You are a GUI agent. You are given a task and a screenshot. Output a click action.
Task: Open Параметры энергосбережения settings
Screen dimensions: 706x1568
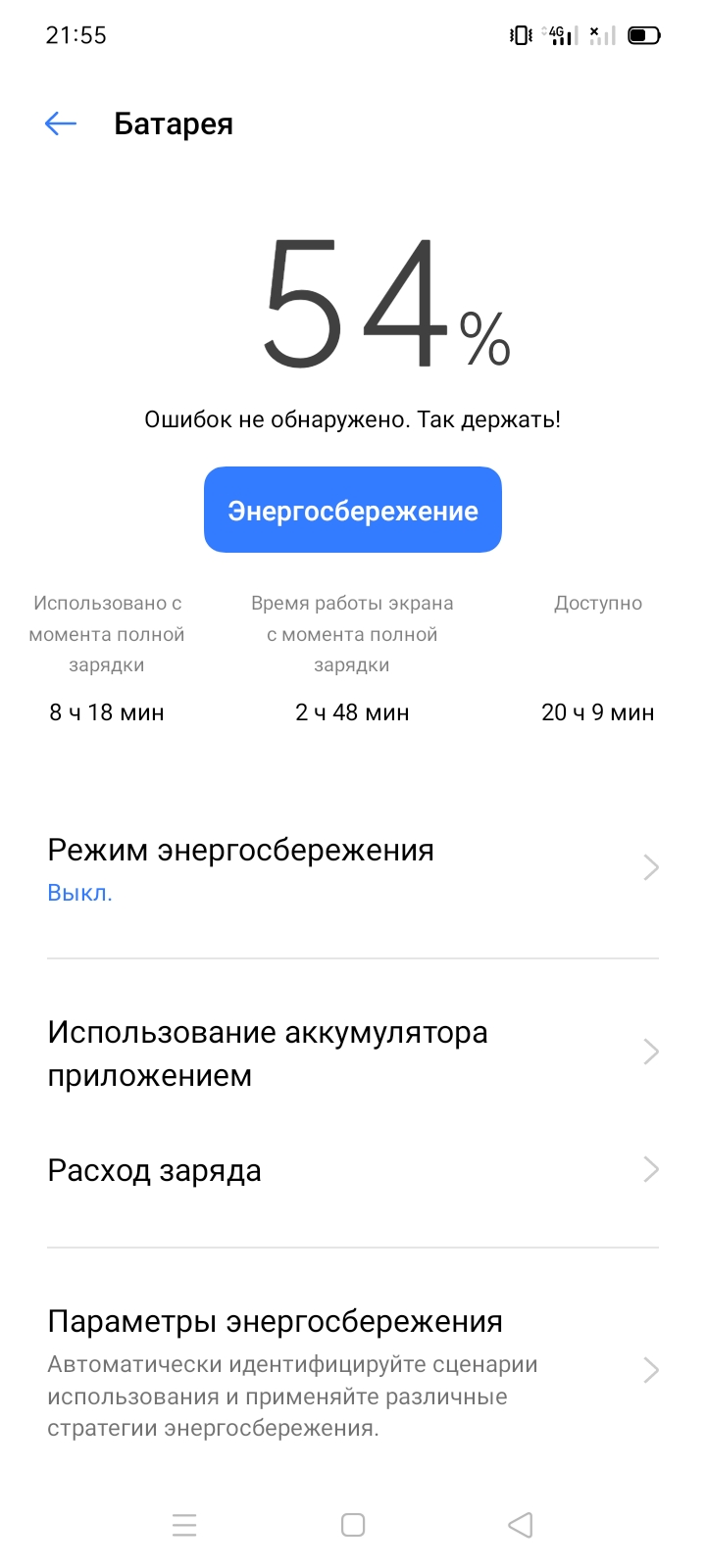point(352,1369)
